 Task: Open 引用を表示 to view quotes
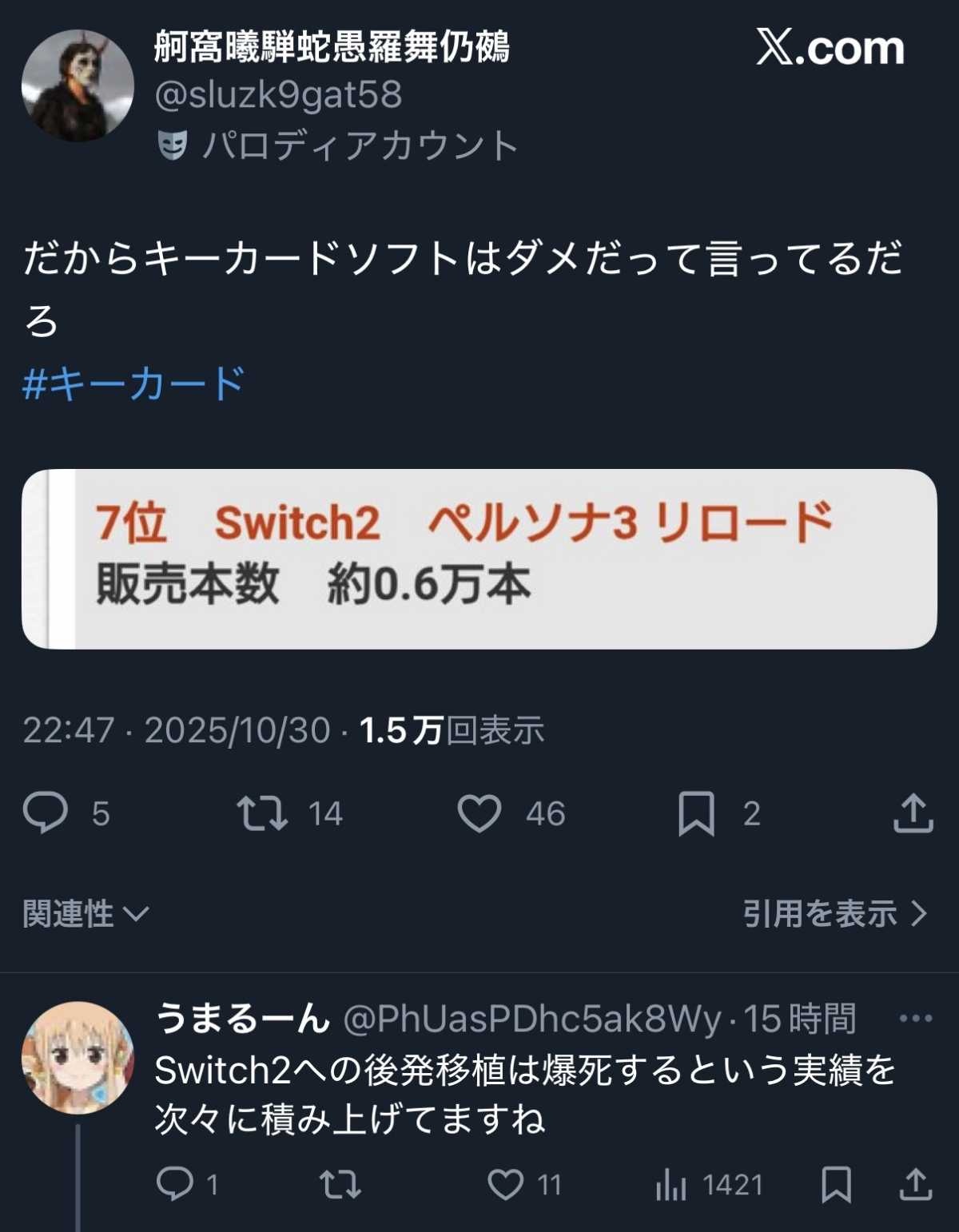[834, 913]
